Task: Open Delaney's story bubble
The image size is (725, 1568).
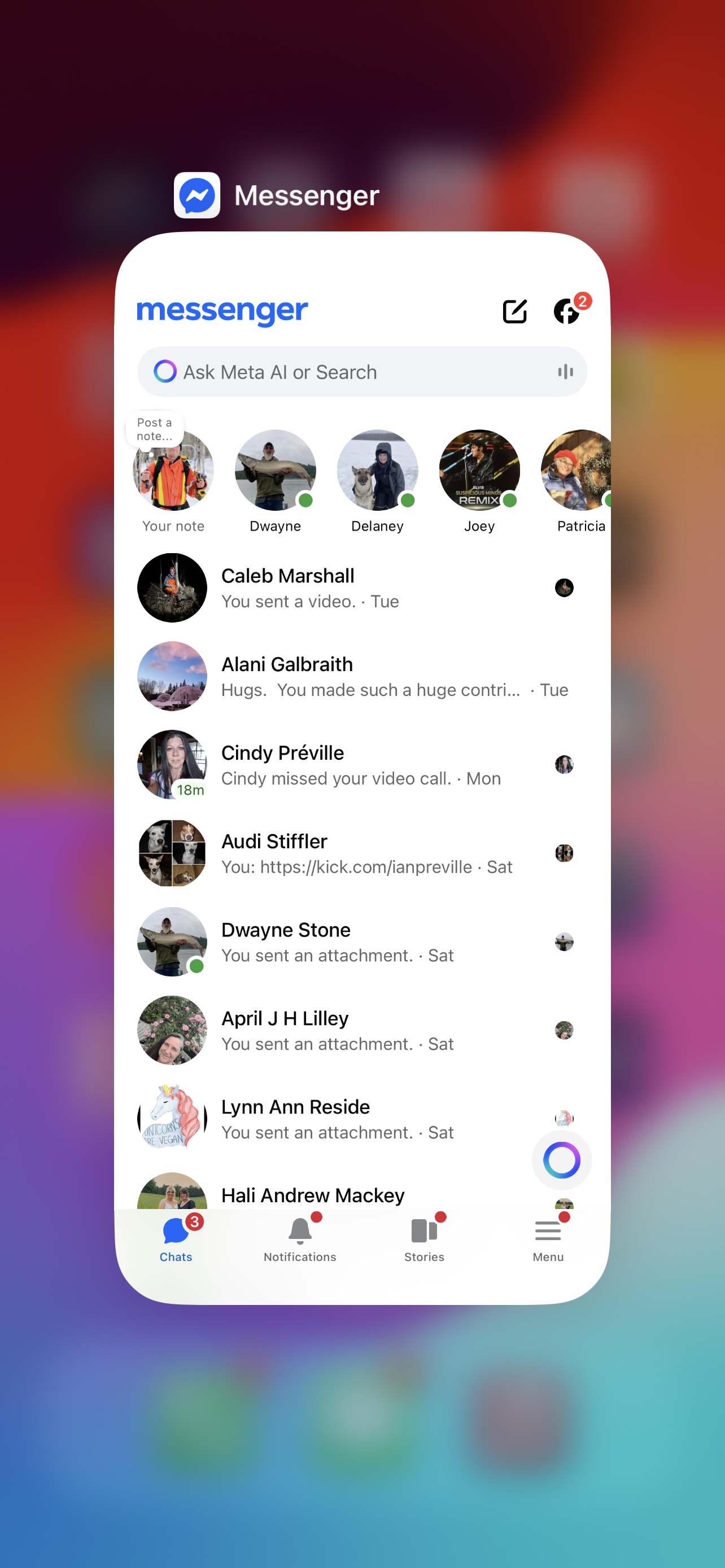Action: tap(377, 471)
